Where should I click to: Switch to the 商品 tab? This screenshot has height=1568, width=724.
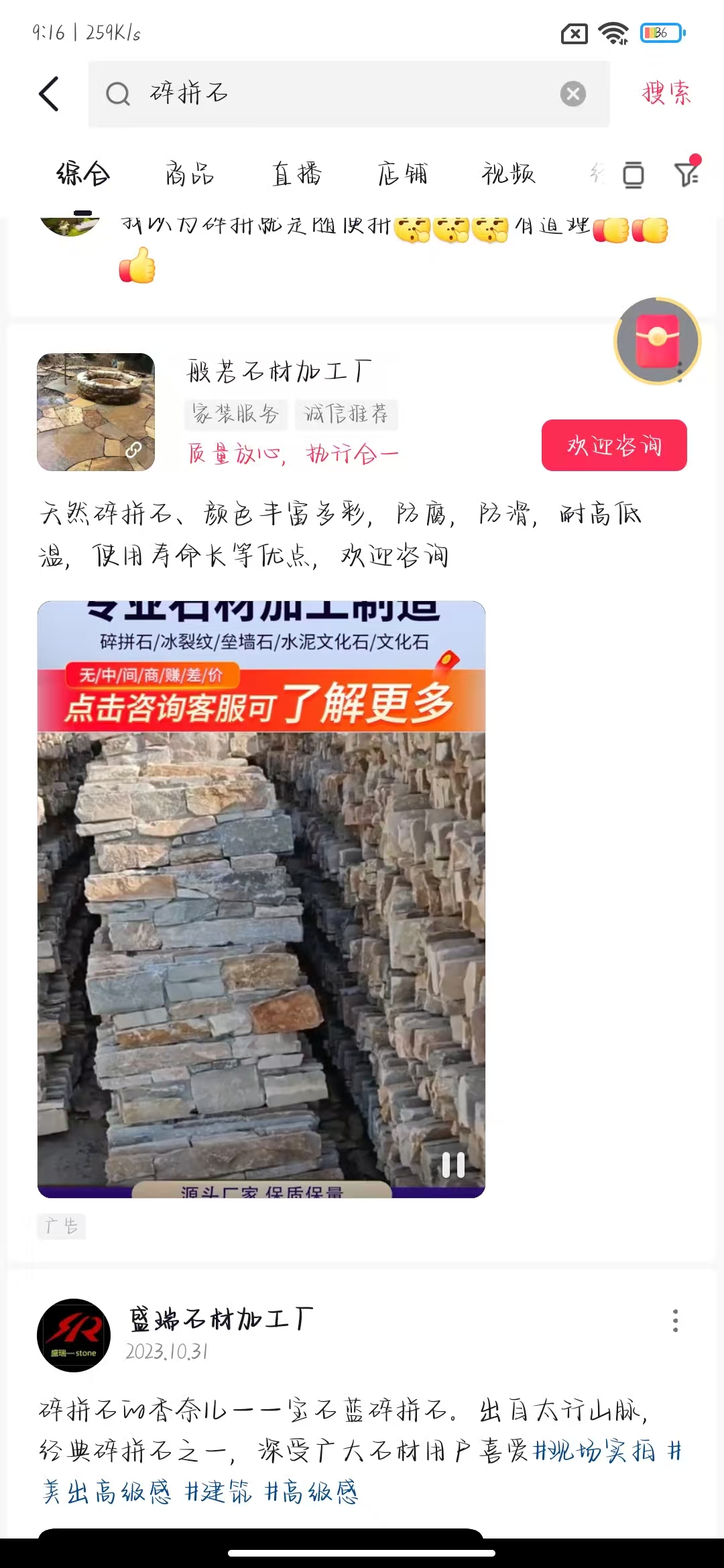190,174
